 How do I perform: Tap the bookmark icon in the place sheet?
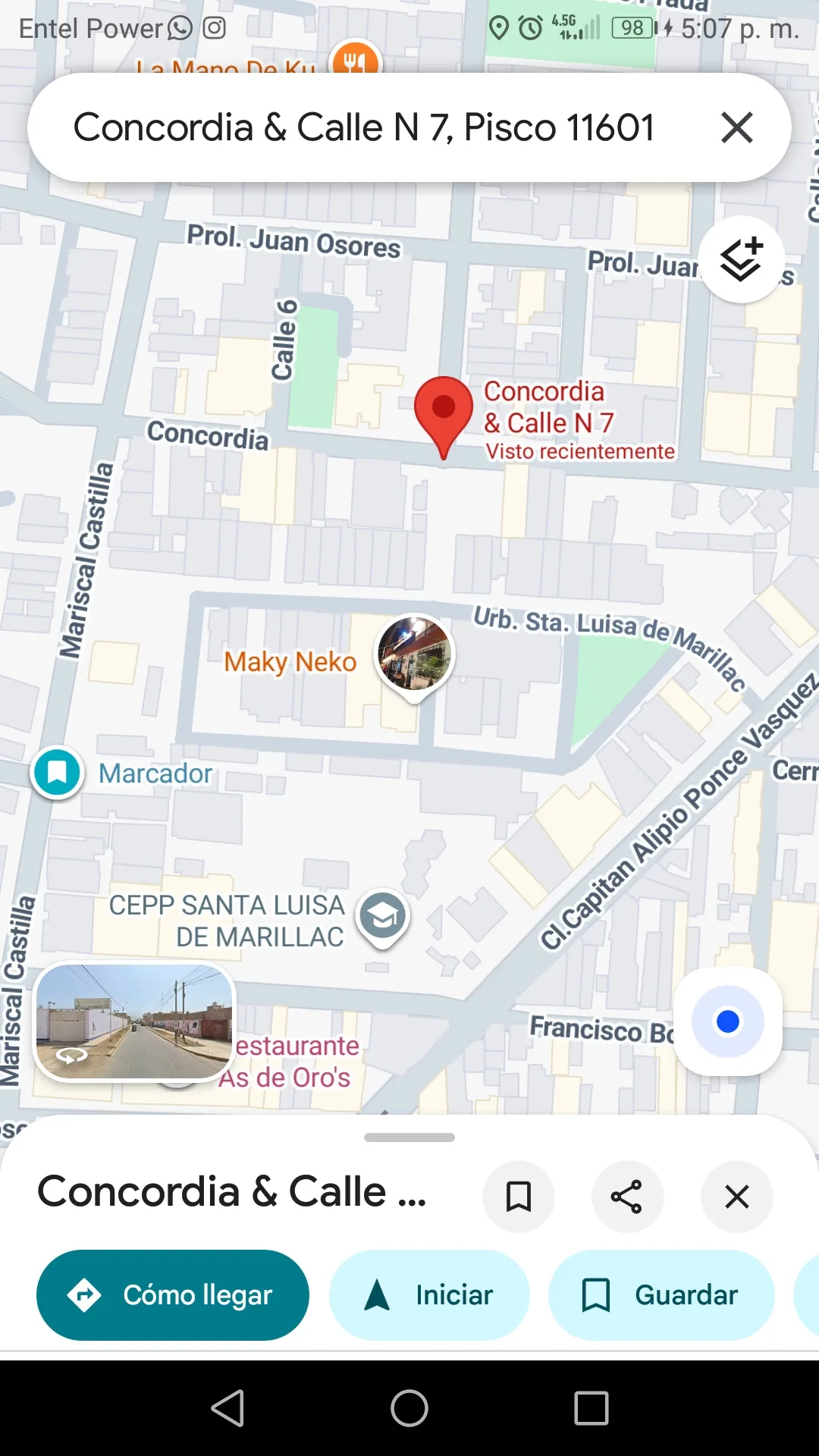pos(519,1197)
